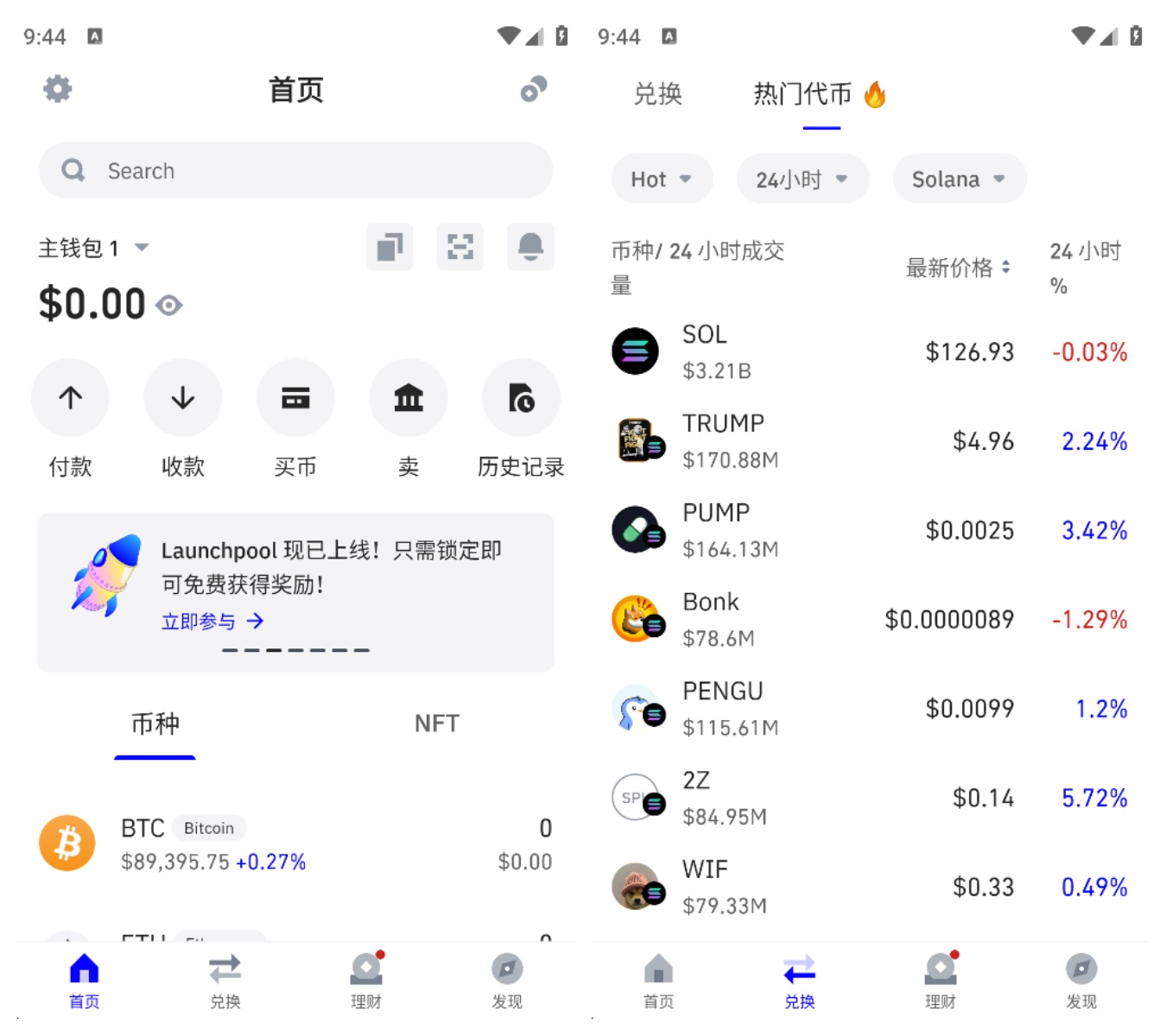Open the Solana network dropdown

[959, 180]
